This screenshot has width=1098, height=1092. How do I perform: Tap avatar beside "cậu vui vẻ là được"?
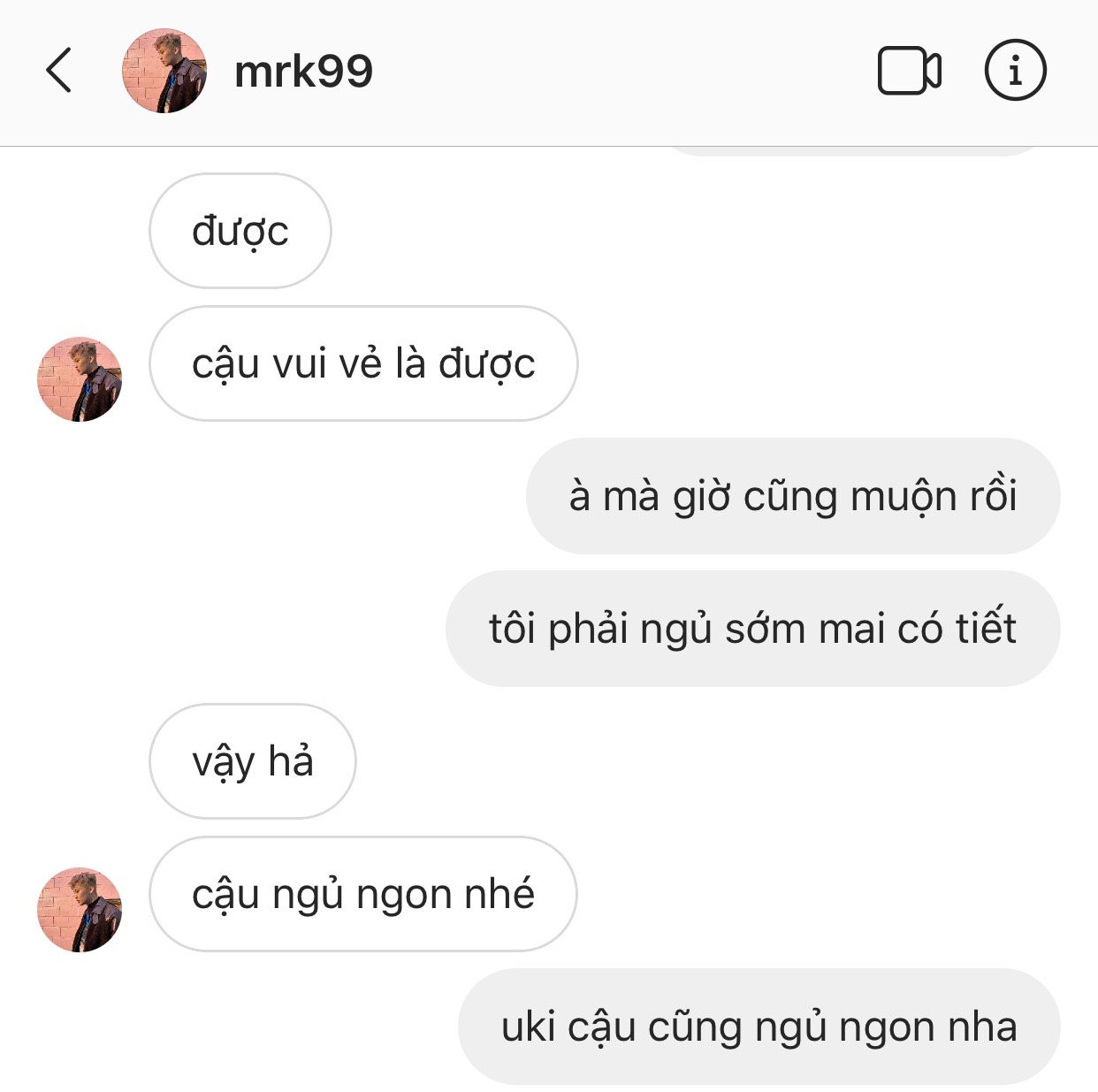pos(80,378)
